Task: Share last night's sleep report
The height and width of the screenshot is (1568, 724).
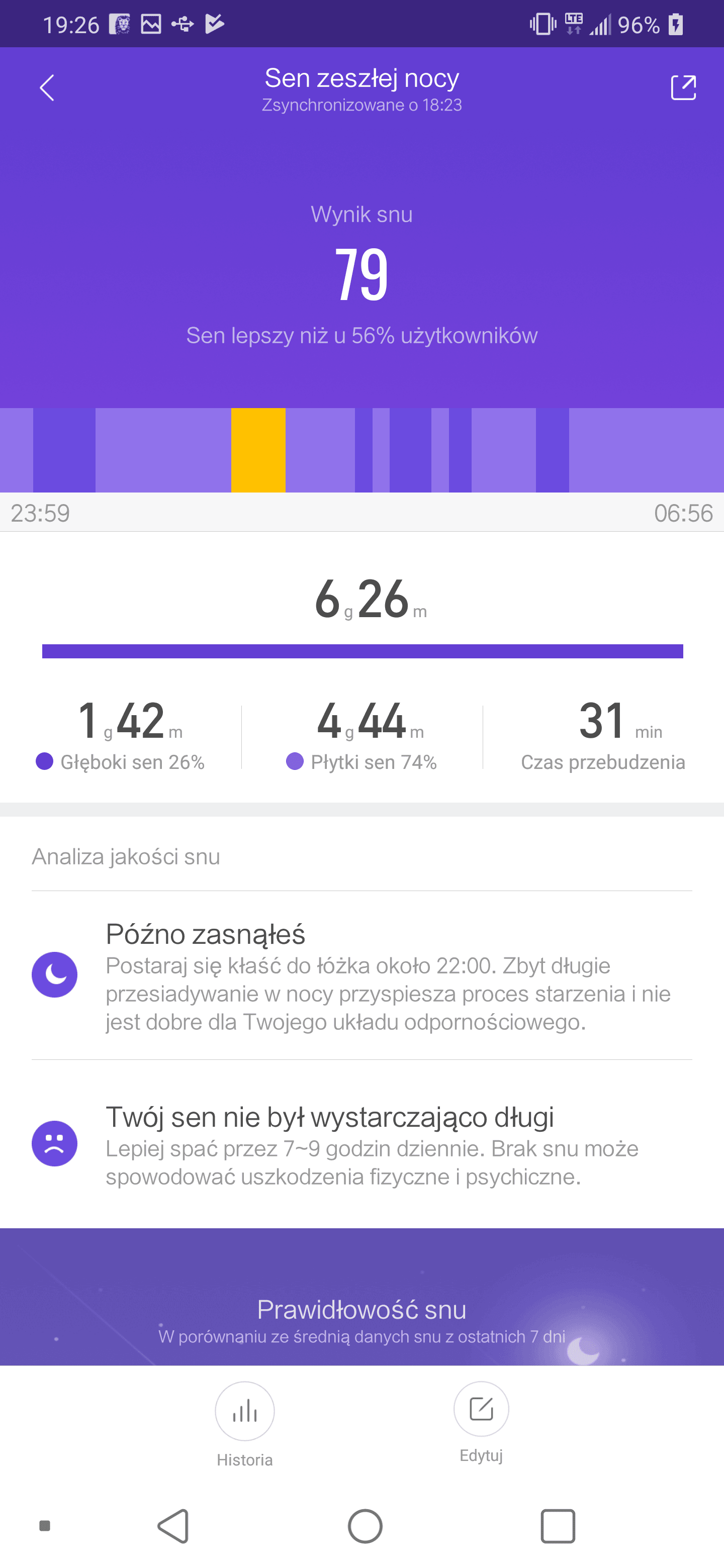Action: pyautogui.click(x=683, y=87)
